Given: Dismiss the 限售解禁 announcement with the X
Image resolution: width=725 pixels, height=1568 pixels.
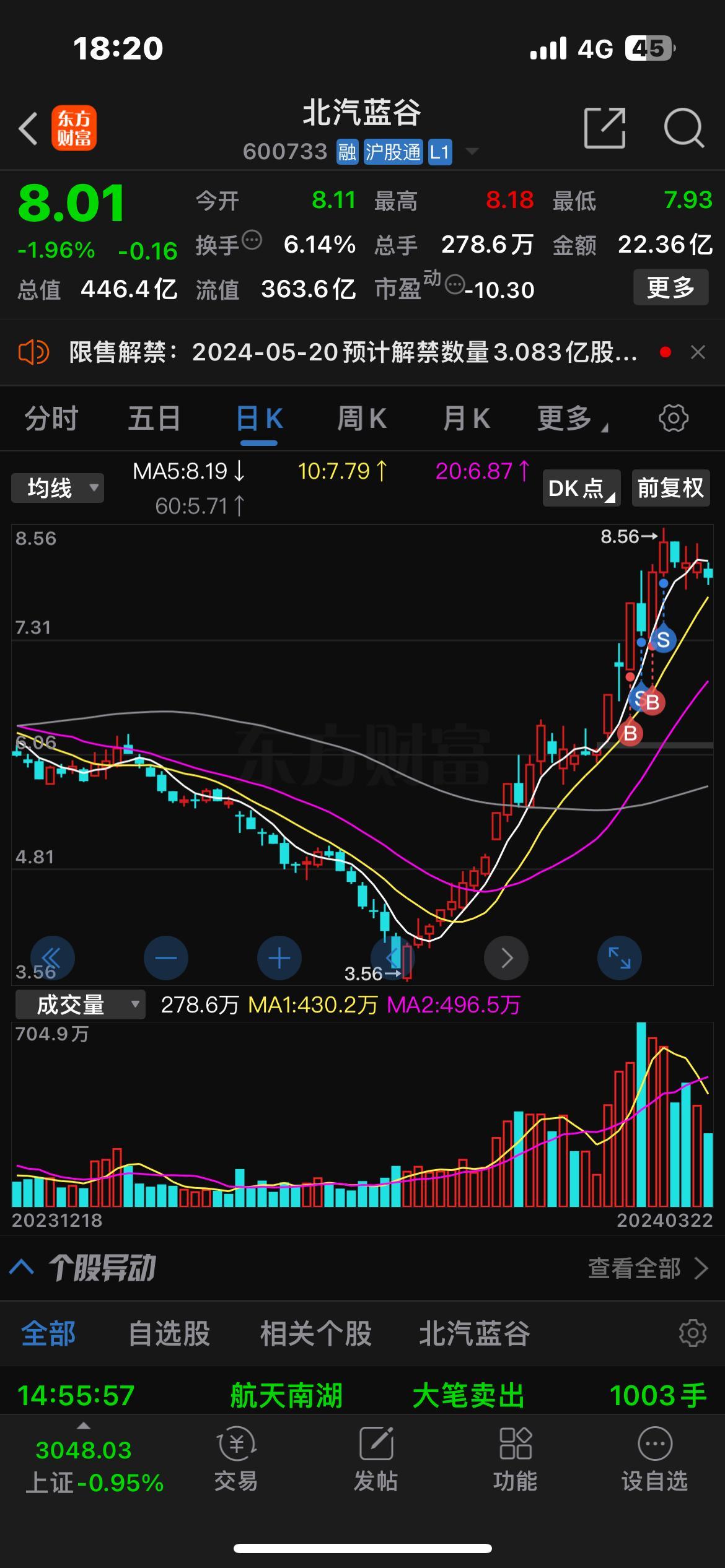Looking at the screenshot, I should coord(699,353).
